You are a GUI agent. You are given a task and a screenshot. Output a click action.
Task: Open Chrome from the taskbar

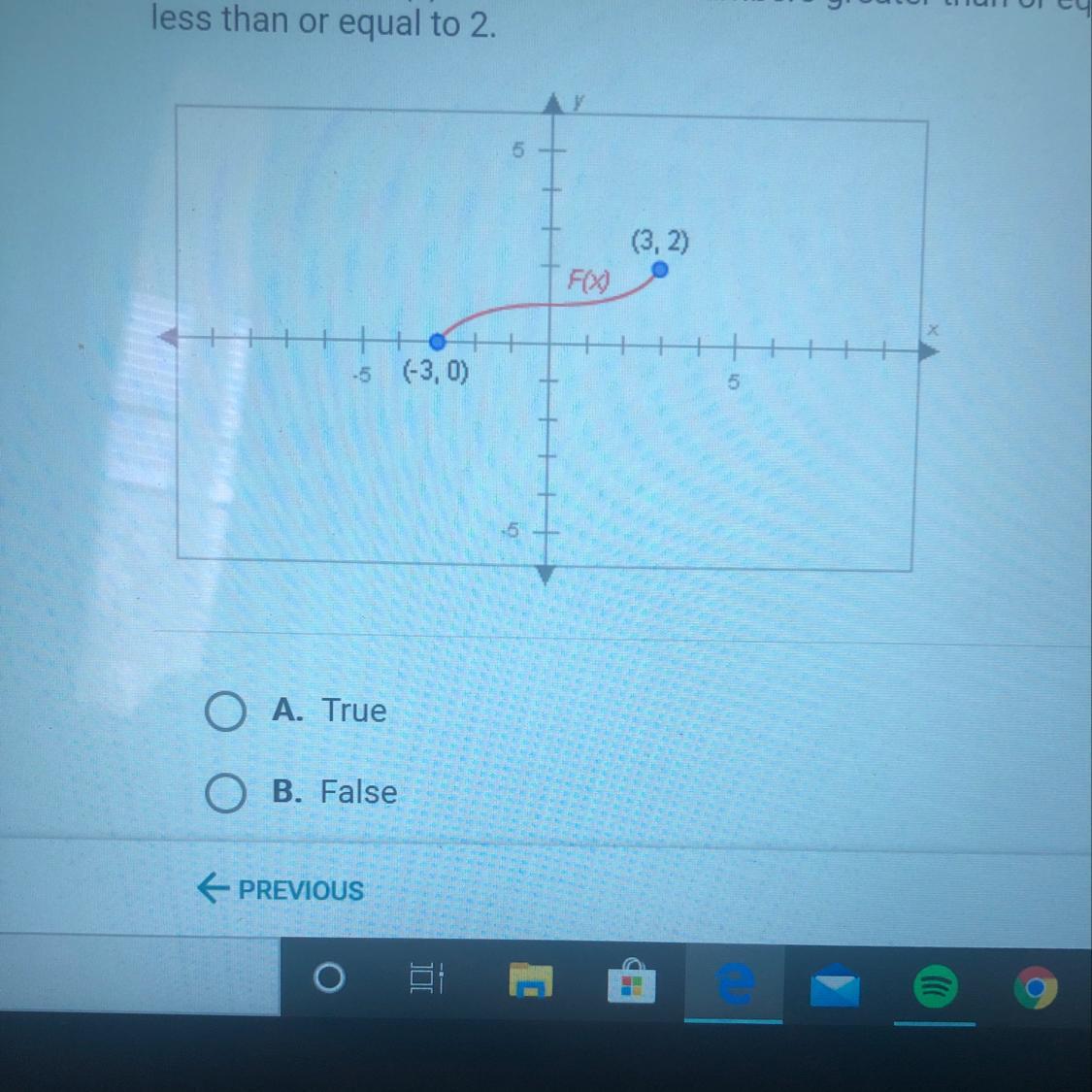point(1035,989)
